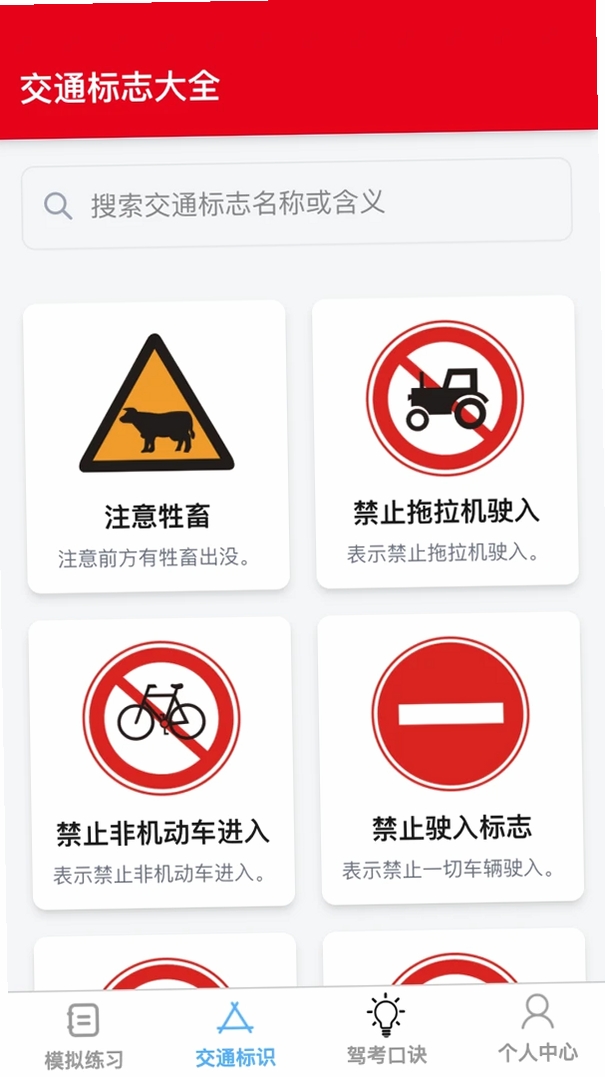Open the 禁止拖拉机驶入 sign card
The height and width of the screenshot is (1077, 605).
(444, 442)
